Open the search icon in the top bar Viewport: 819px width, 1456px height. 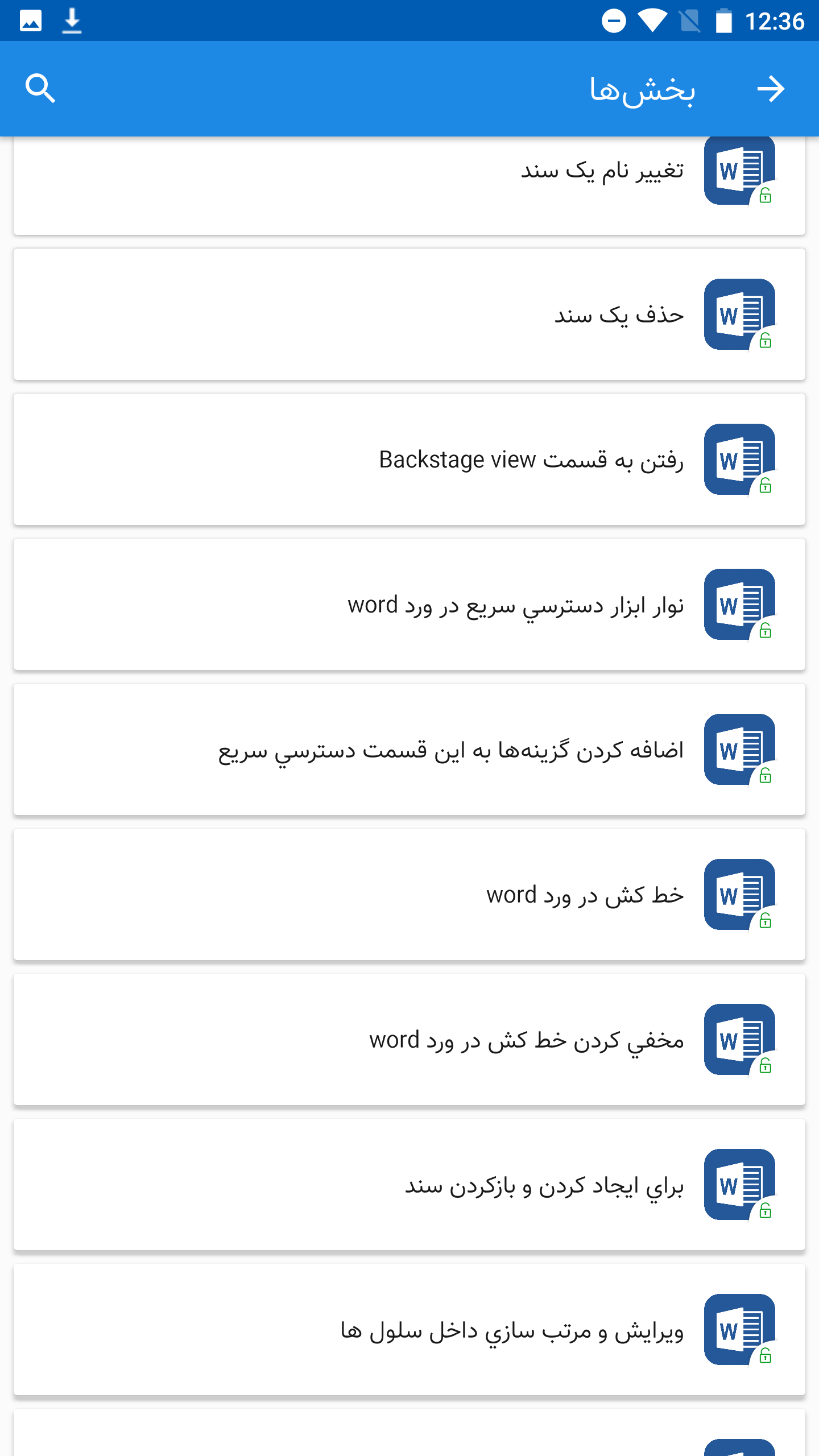click(42, 88)
